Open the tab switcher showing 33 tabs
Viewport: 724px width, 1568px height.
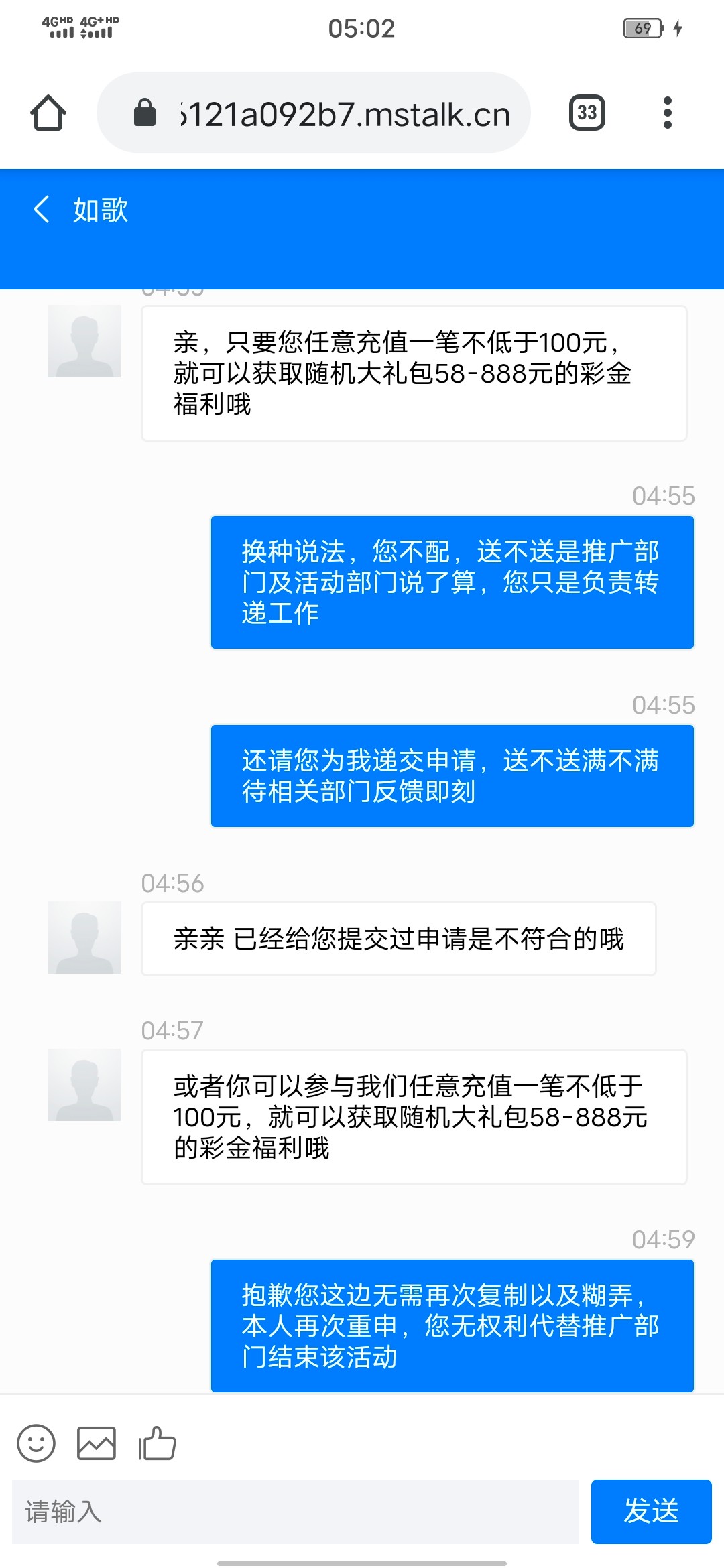coord(587,113)
